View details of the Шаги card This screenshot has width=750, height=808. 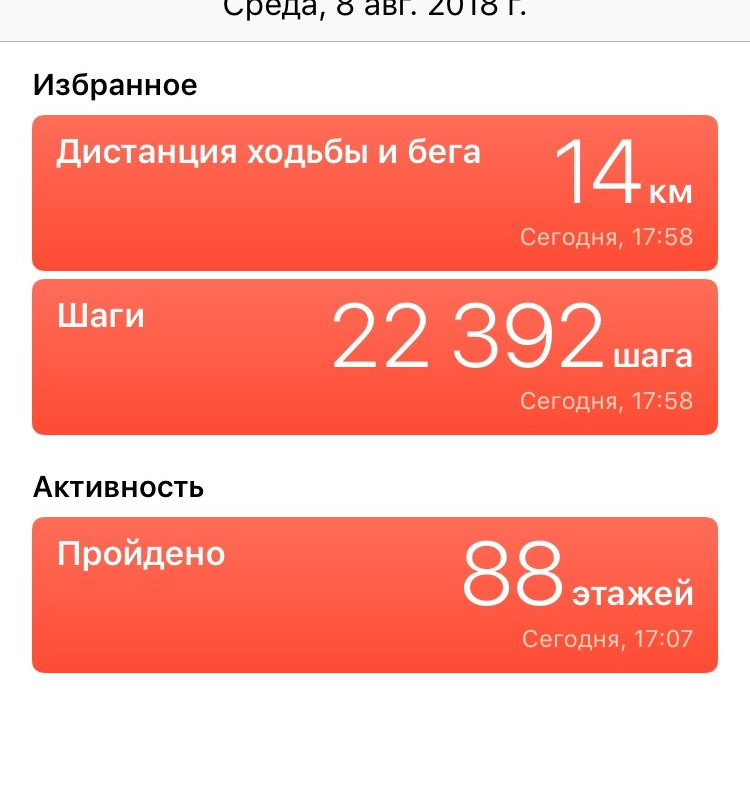pyautogui.click(x=375, y=357)
